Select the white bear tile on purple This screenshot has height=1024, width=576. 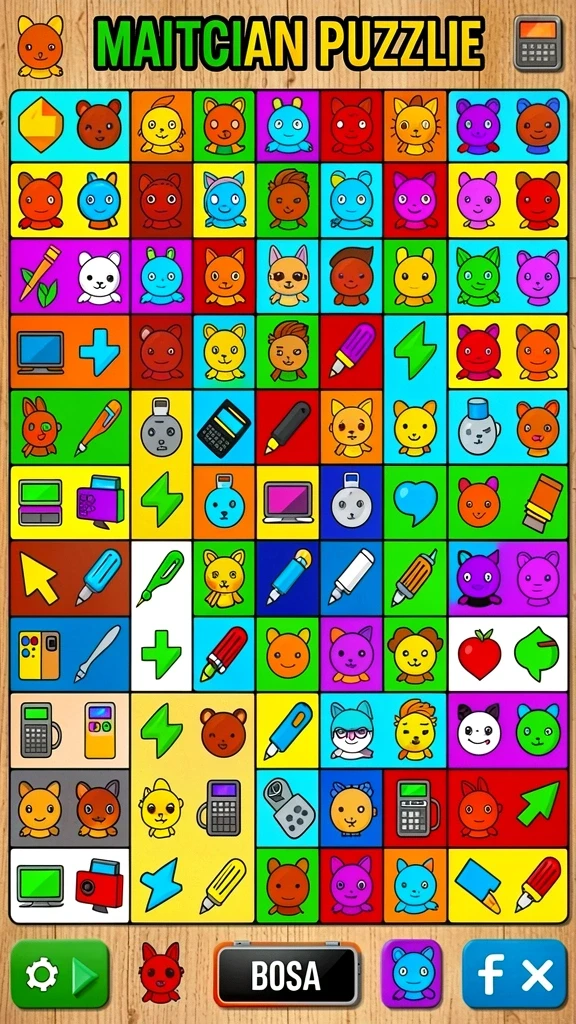(x=99, y=278)
